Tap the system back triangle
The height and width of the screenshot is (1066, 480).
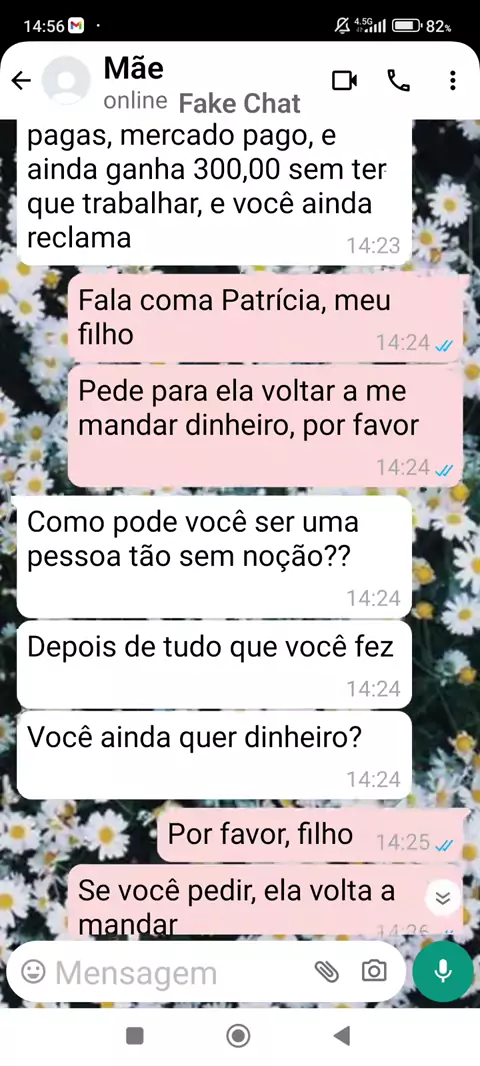[x=342, y=1036]
